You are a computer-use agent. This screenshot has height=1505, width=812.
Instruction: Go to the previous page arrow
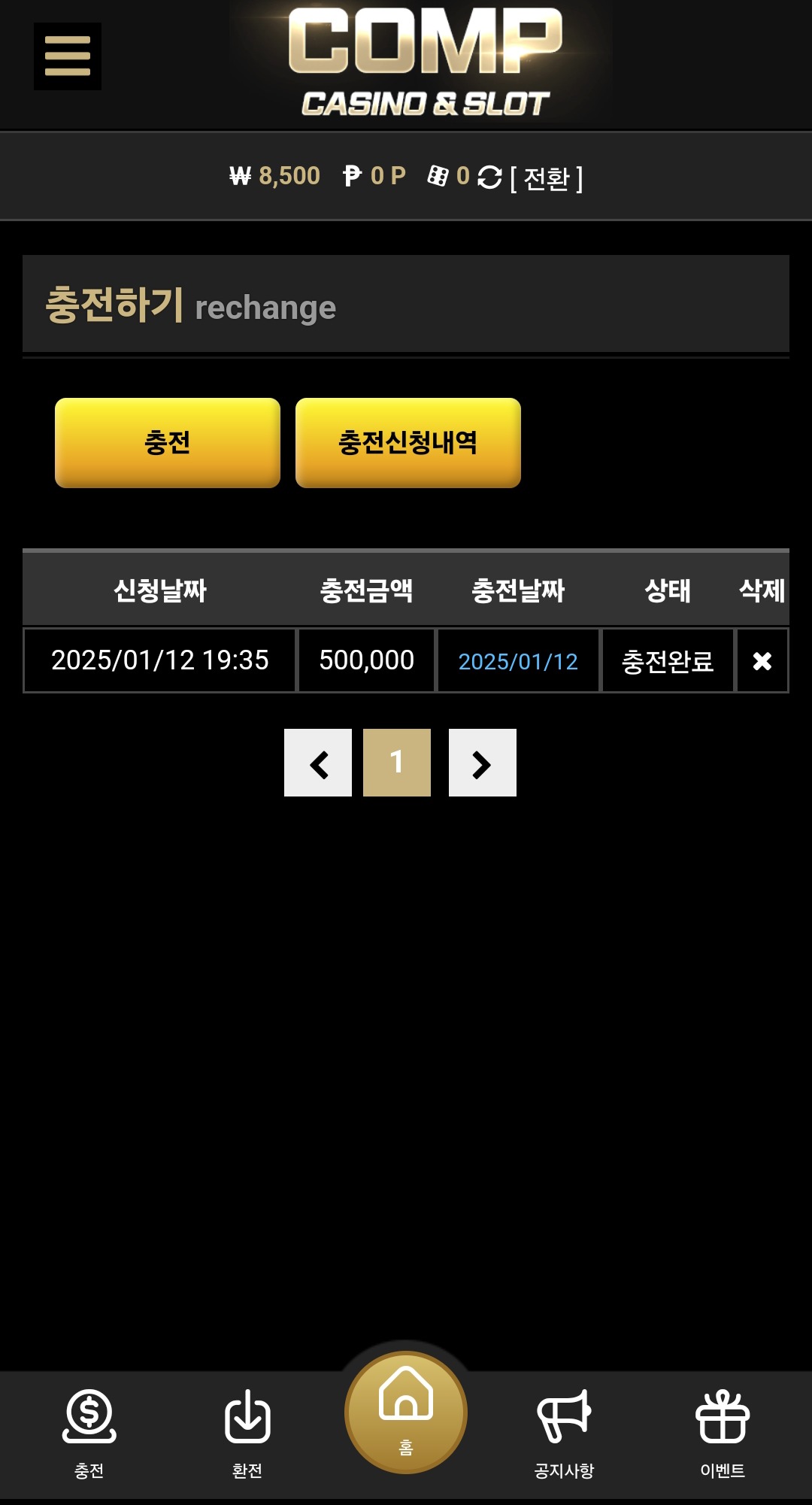pos(318,763)
